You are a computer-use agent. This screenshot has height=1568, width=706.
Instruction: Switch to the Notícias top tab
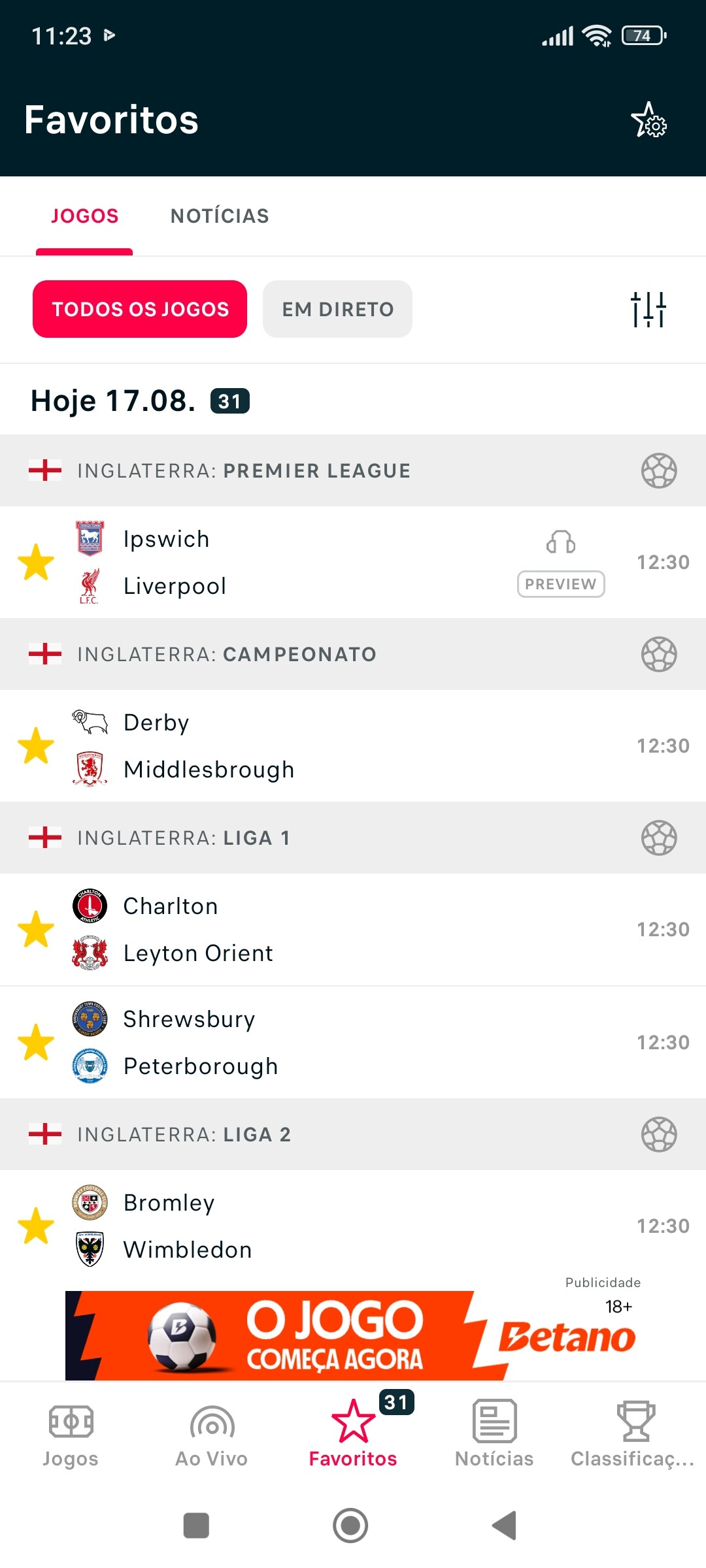[220, 216]
